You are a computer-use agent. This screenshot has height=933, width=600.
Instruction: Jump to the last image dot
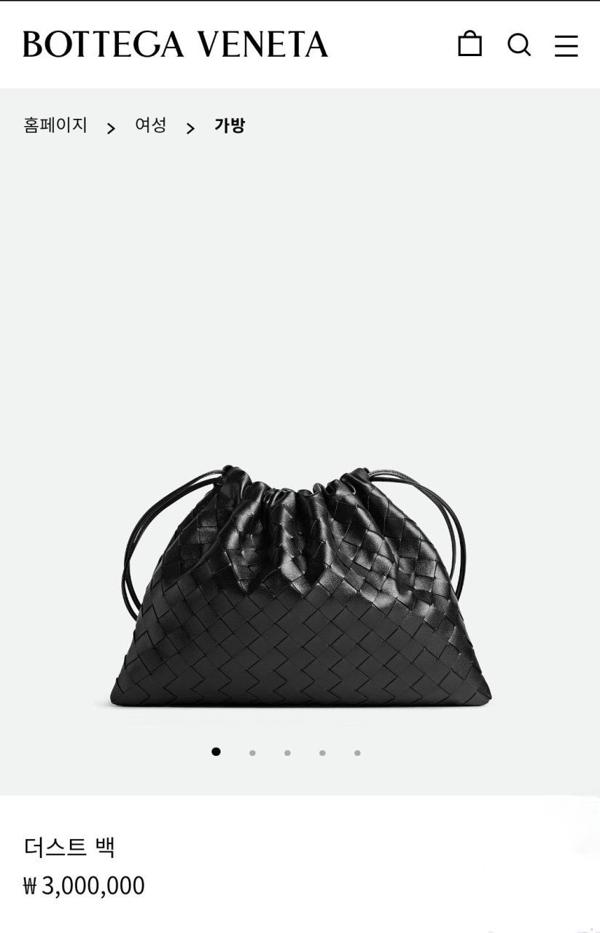(357, 752)
